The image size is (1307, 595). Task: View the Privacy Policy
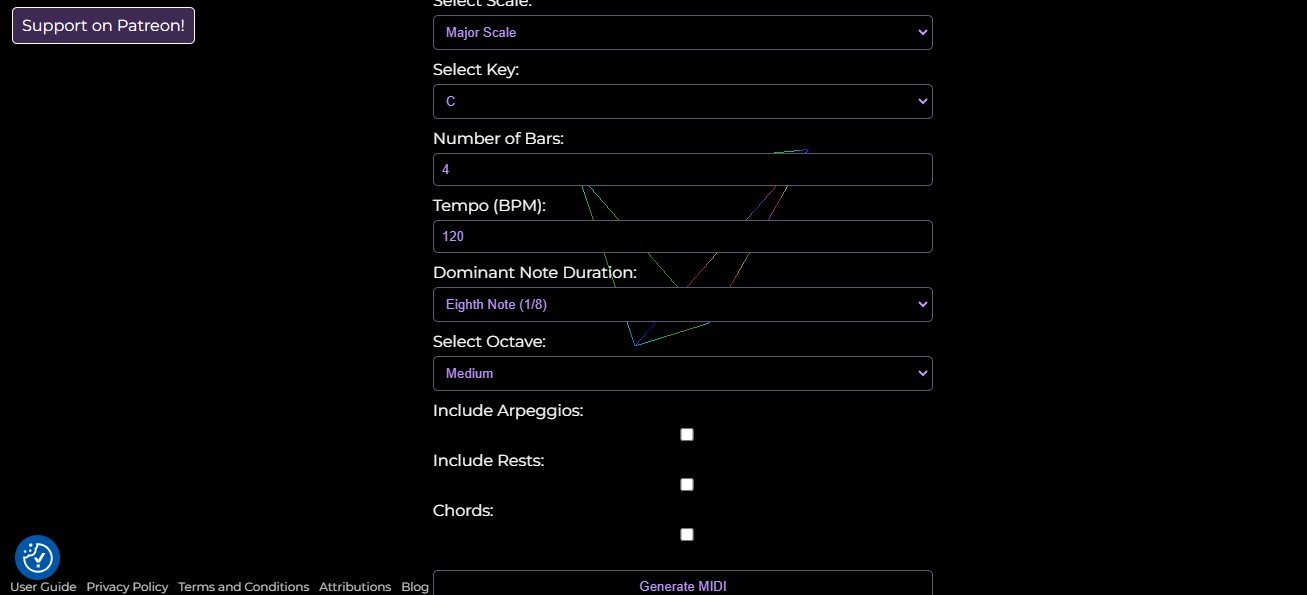127,587
